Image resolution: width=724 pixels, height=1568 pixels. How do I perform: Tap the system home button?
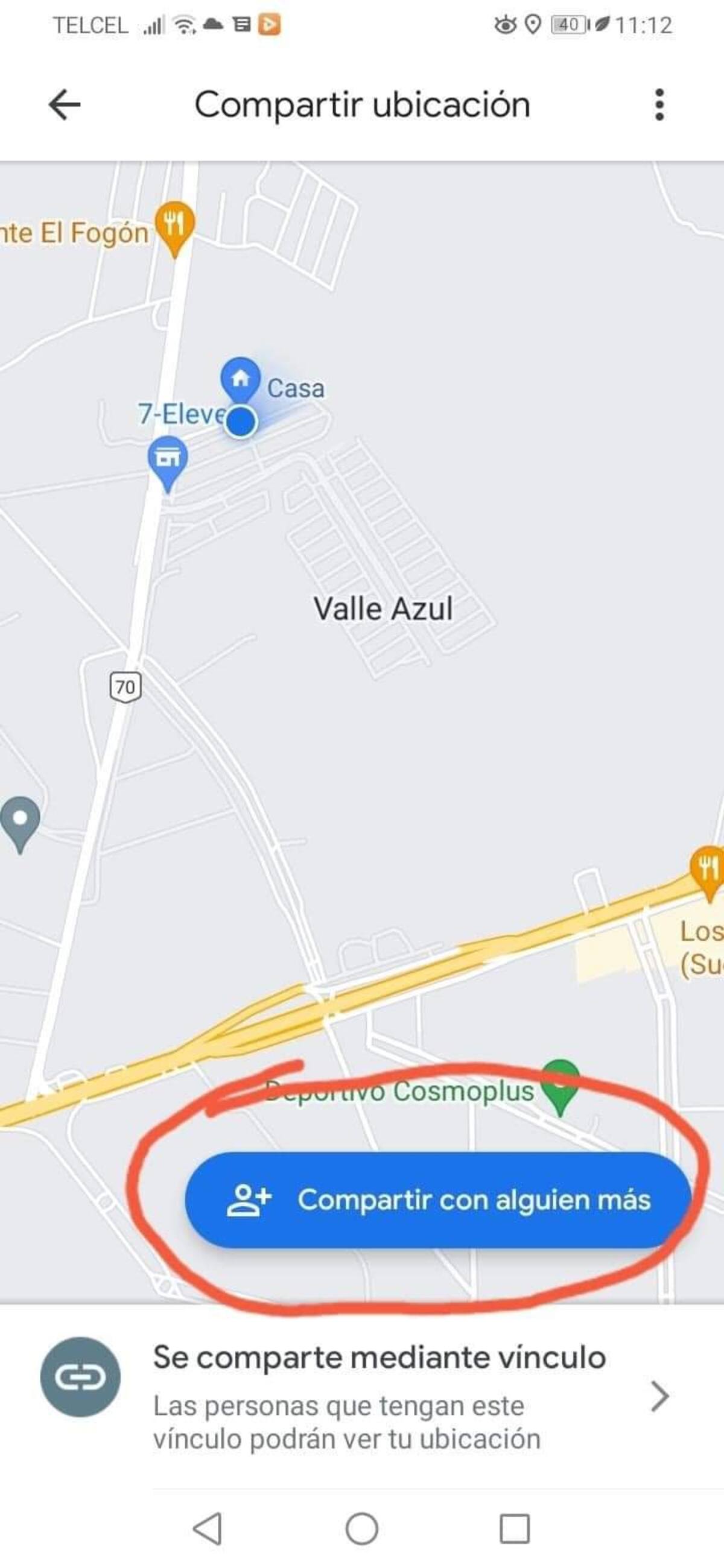(361, 1528)
